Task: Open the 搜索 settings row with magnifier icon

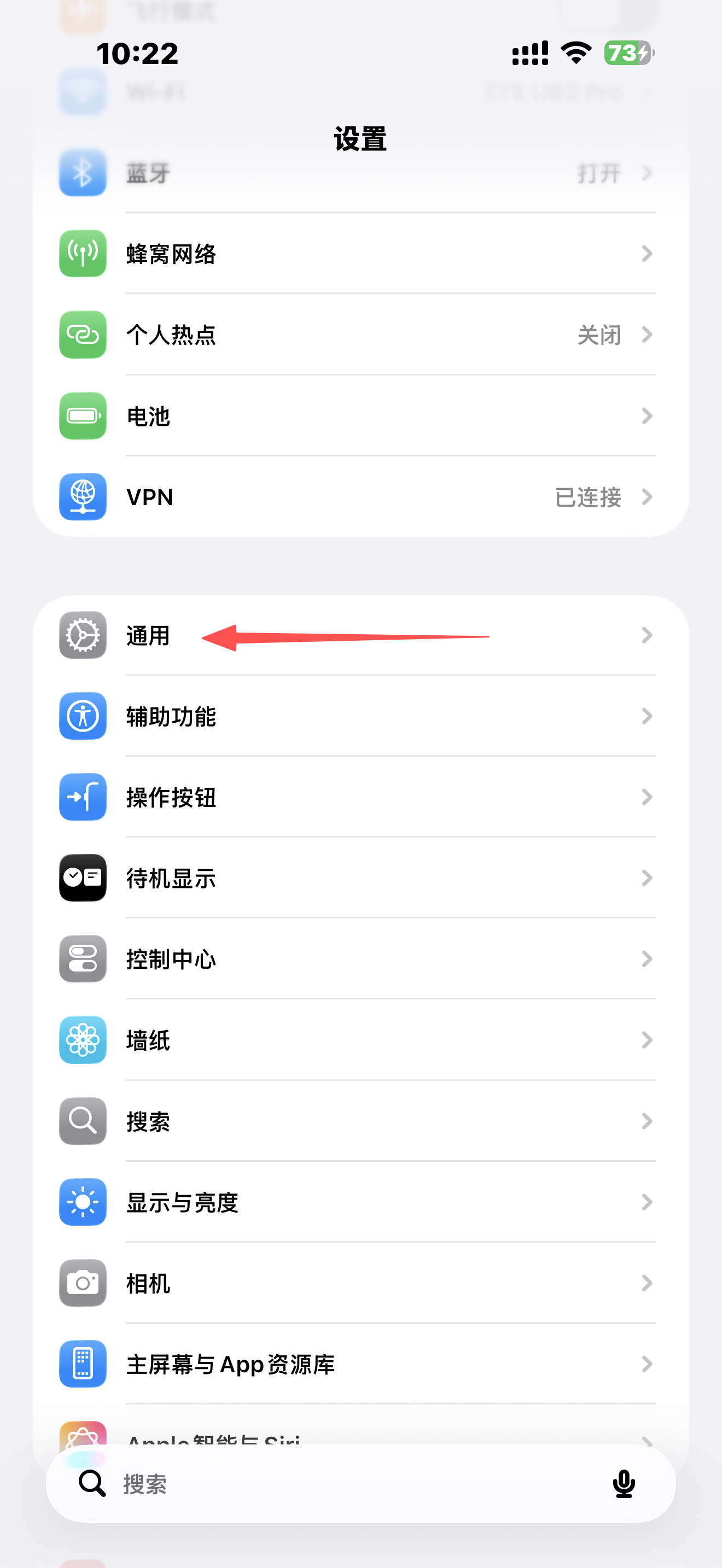Action: tap(359, 1121)
